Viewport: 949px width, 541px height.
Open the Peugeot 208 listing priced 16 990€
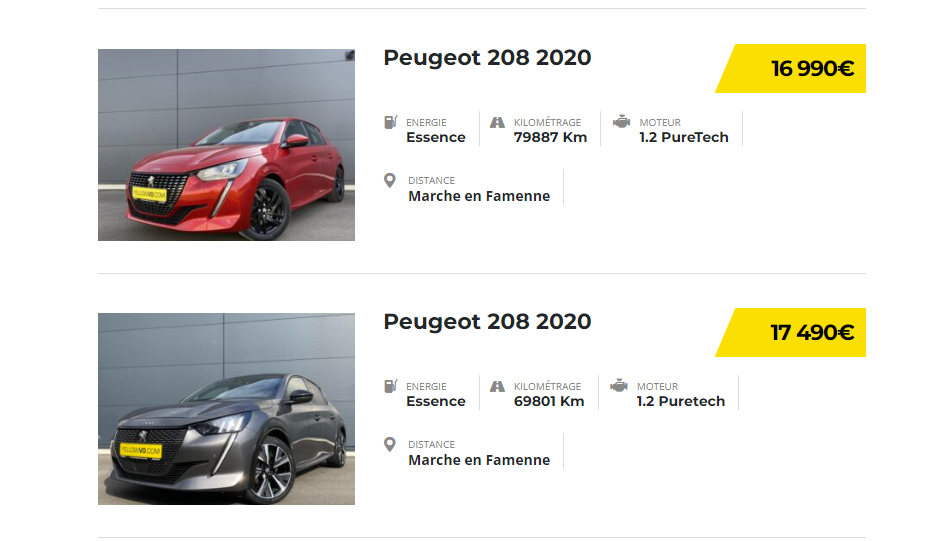point(487,58)
